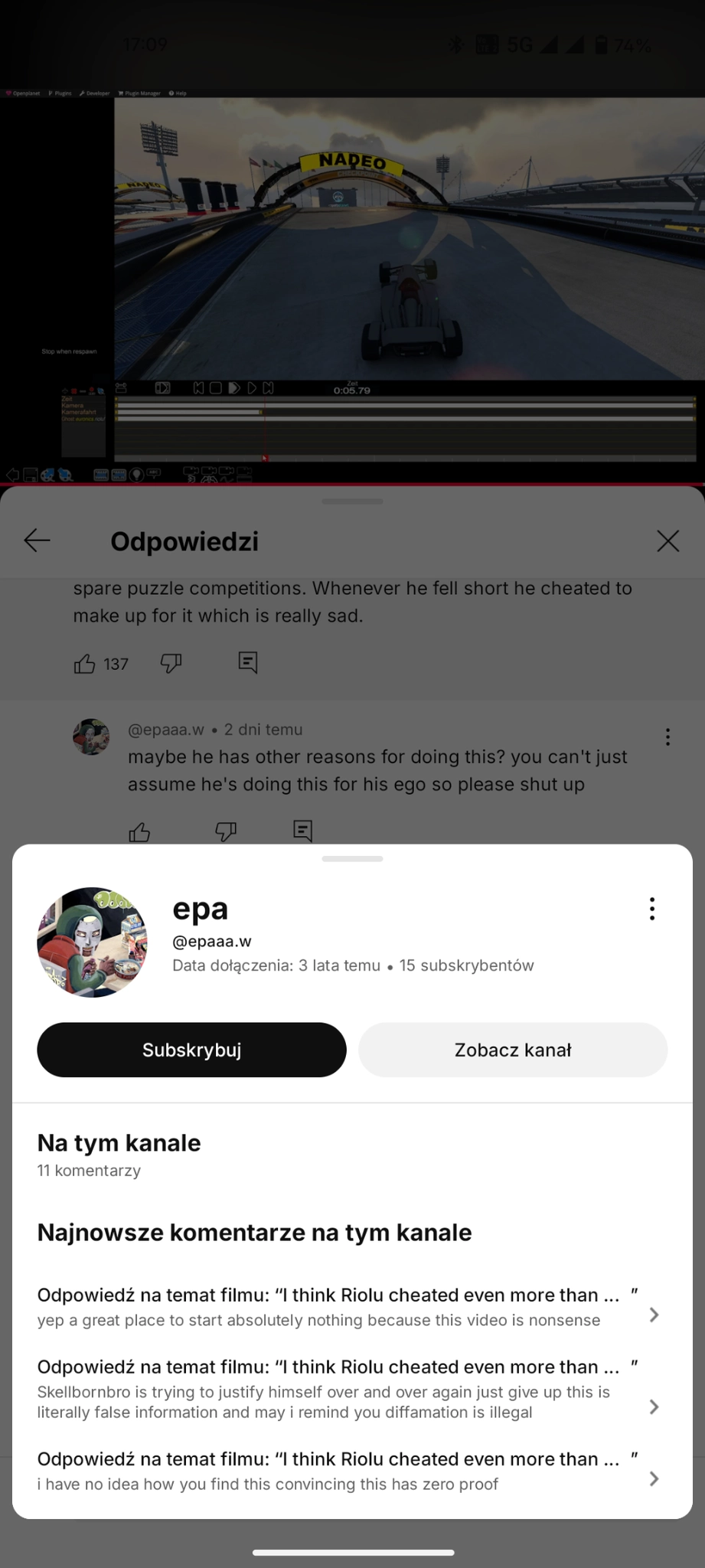Reply to the comment with 137 likes
Image resolution: width=705 pixels, height=1568 pixels.
pyautogui.click(x=247, y=662)
